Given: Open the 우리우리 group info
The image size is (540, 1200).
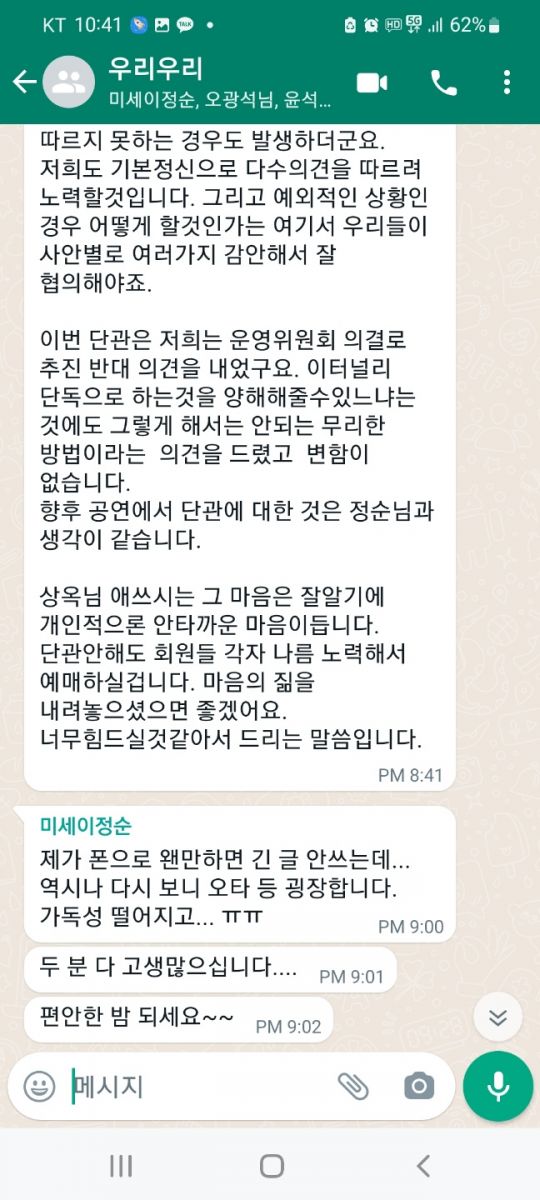Looking at the screenshot, I should tap(218, 82).
